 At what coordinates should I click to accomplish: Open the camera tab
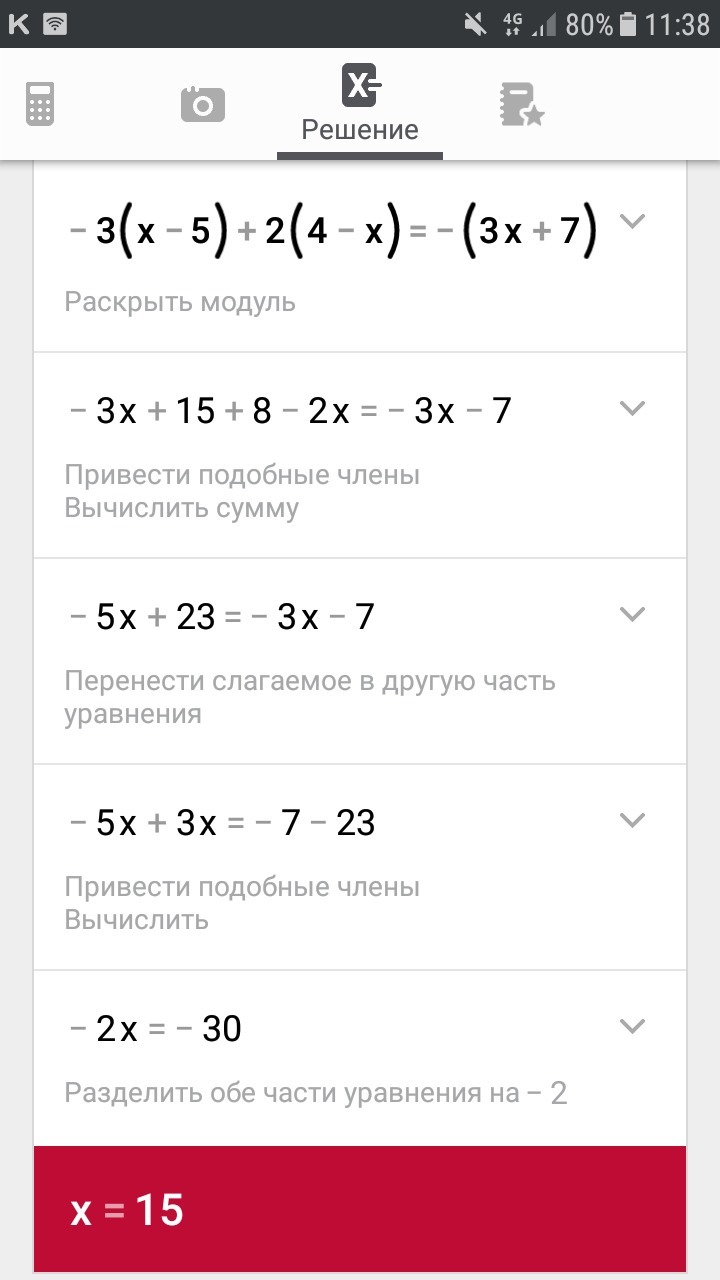tap(203, 104)
